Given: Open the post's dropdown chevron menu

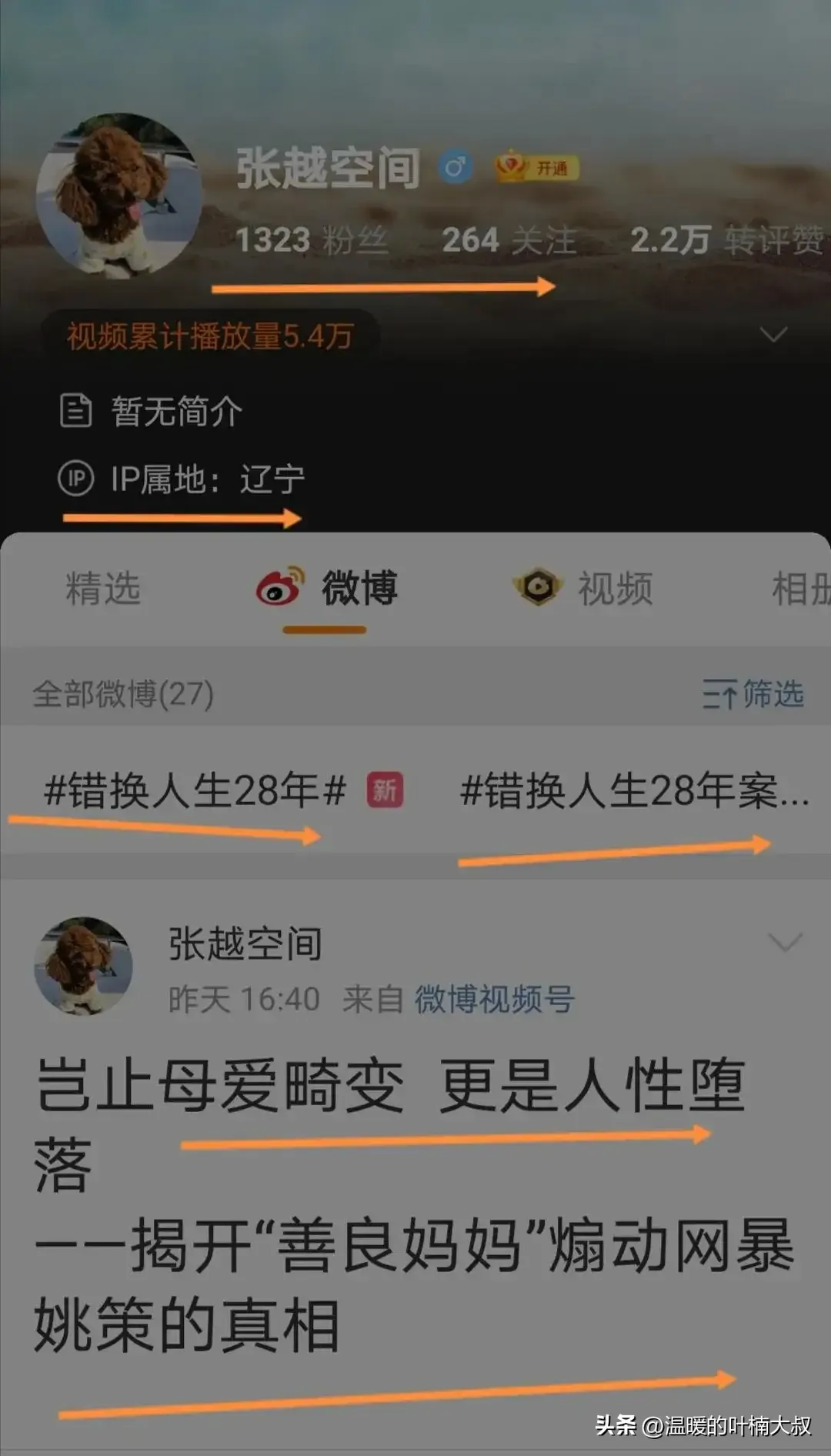Looking at the screenshot, I should [785, 942].
